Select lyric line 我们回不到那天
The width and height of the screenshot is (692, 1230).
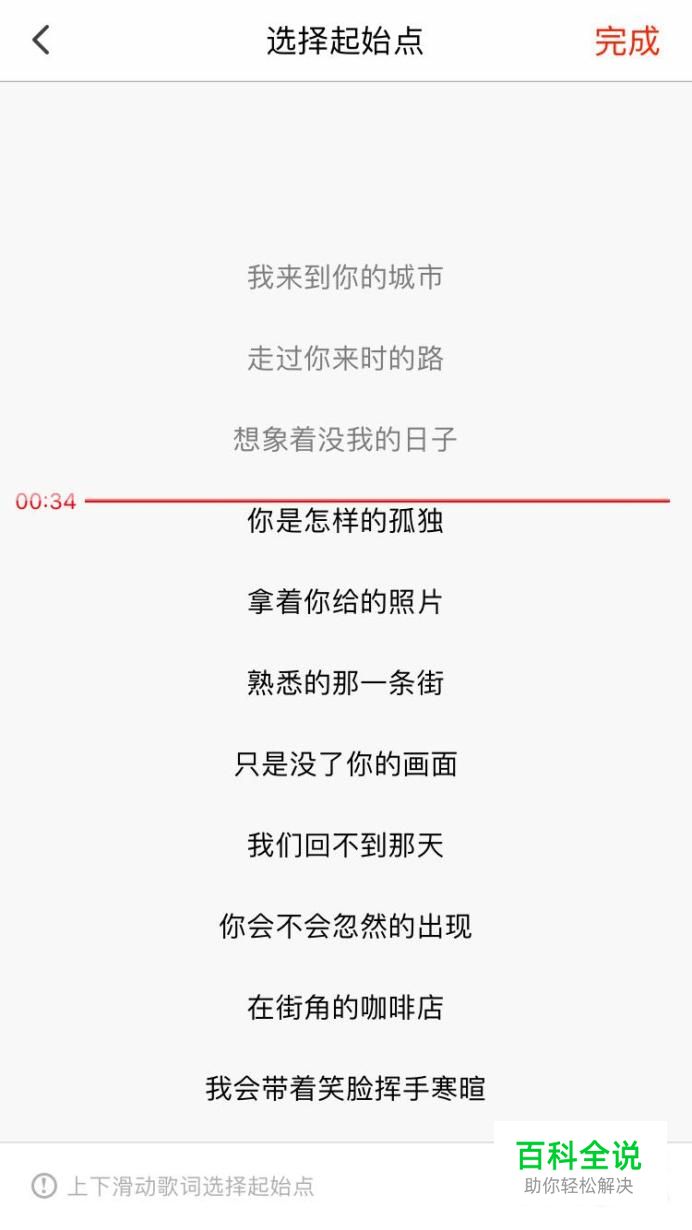tap(345, 846)
